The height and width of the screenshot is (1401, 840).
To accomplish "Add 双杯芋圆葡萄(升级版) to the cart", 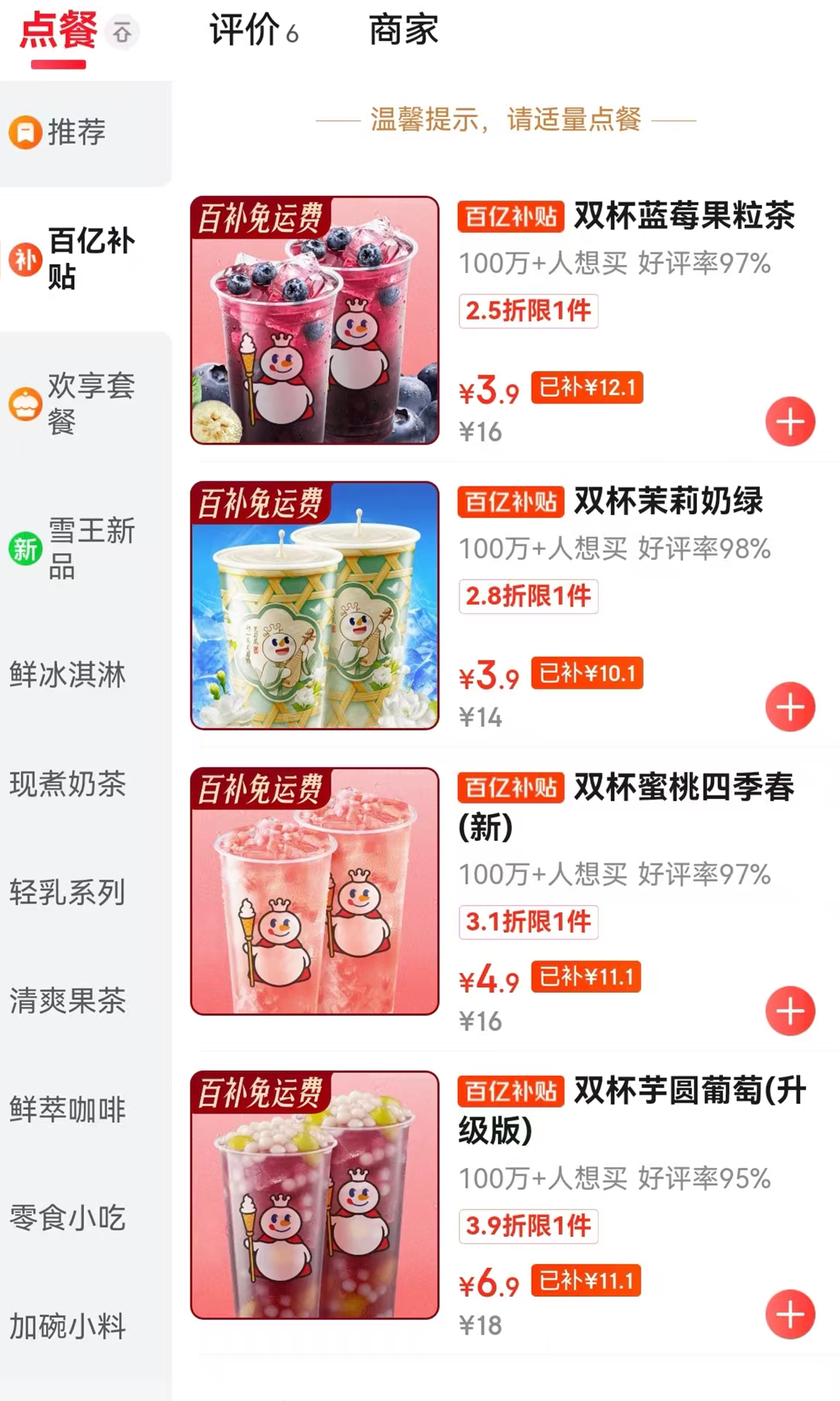I will (790, 1314).
